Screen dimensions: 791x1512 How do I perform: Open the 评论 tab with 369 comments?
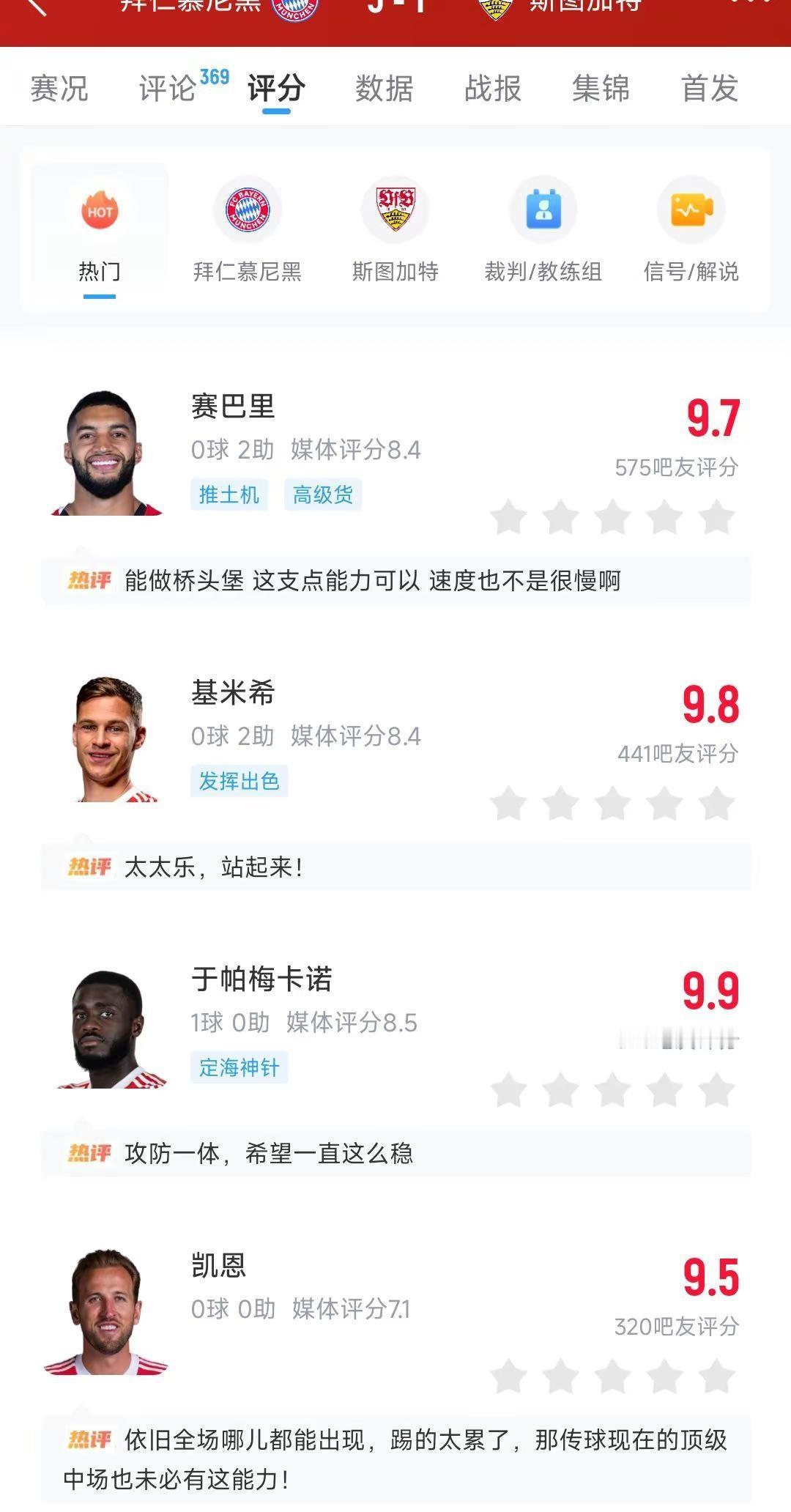pos(184,88)
